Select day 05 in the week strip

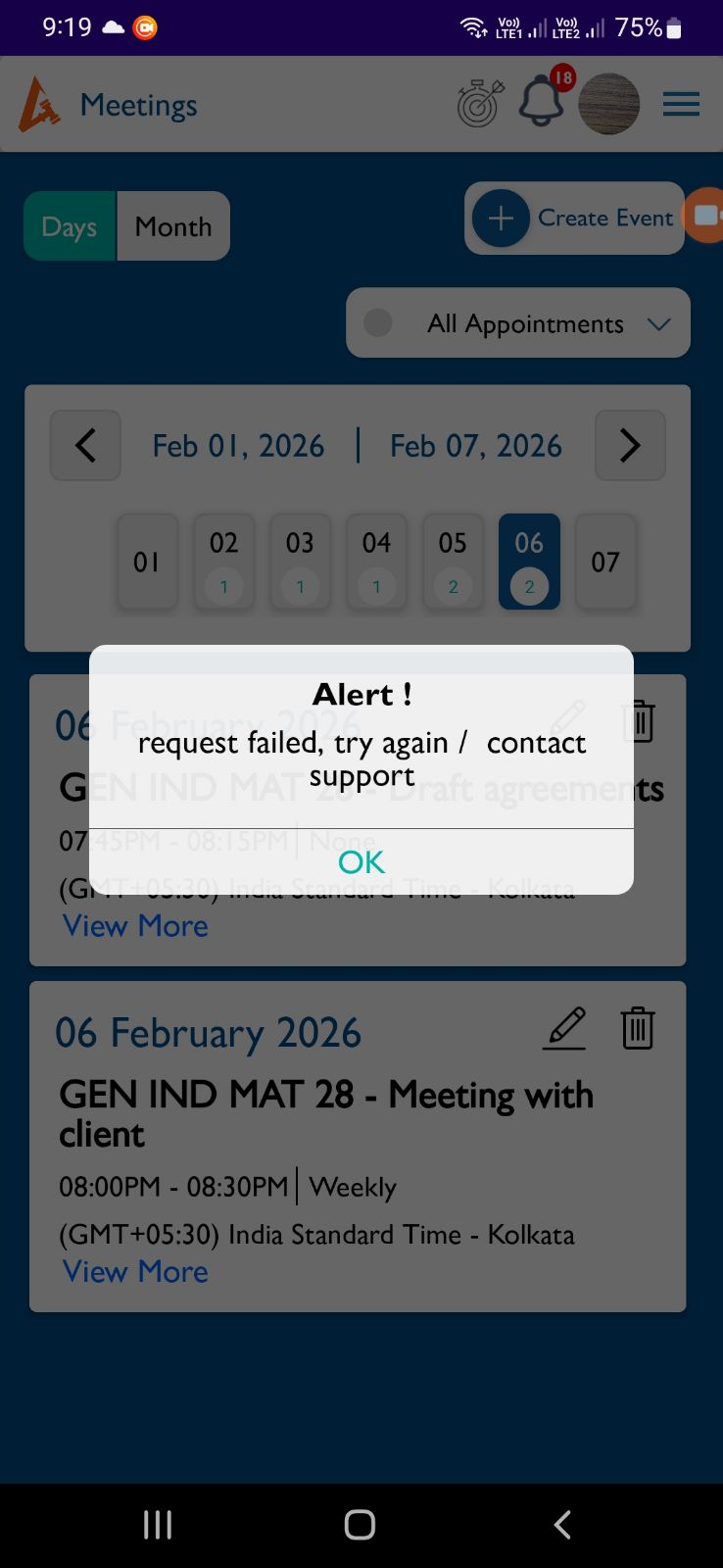[453, 562]
